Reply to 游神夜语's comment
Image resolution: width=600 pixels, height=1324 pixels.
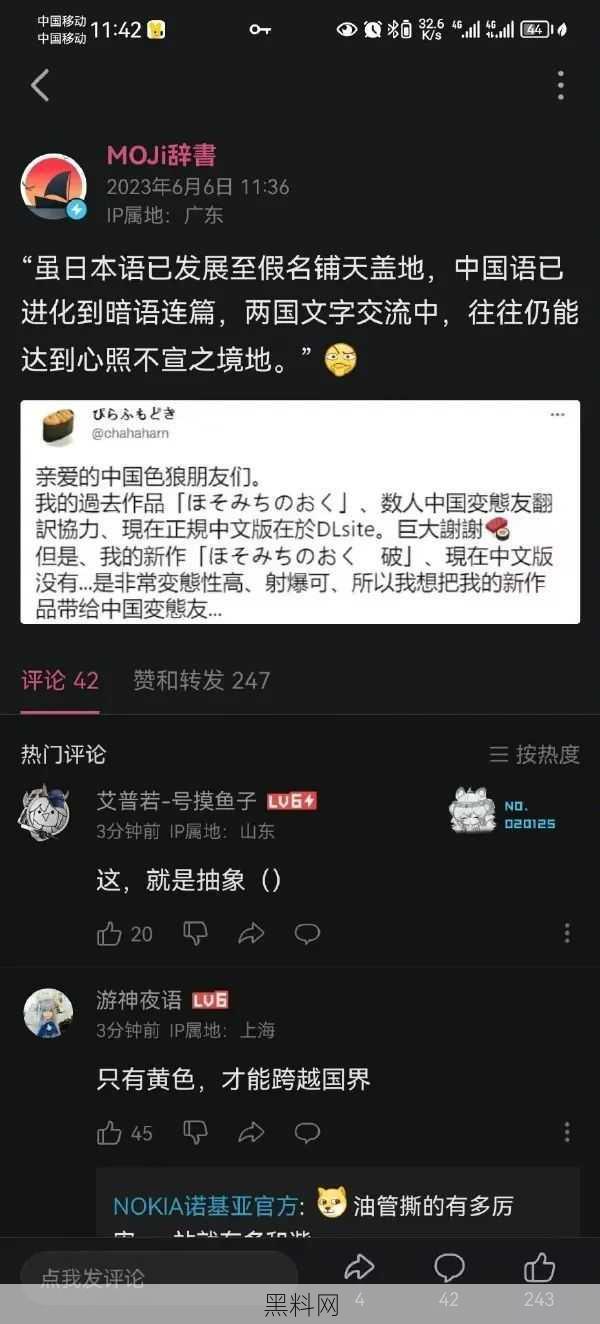[307, 1133]
